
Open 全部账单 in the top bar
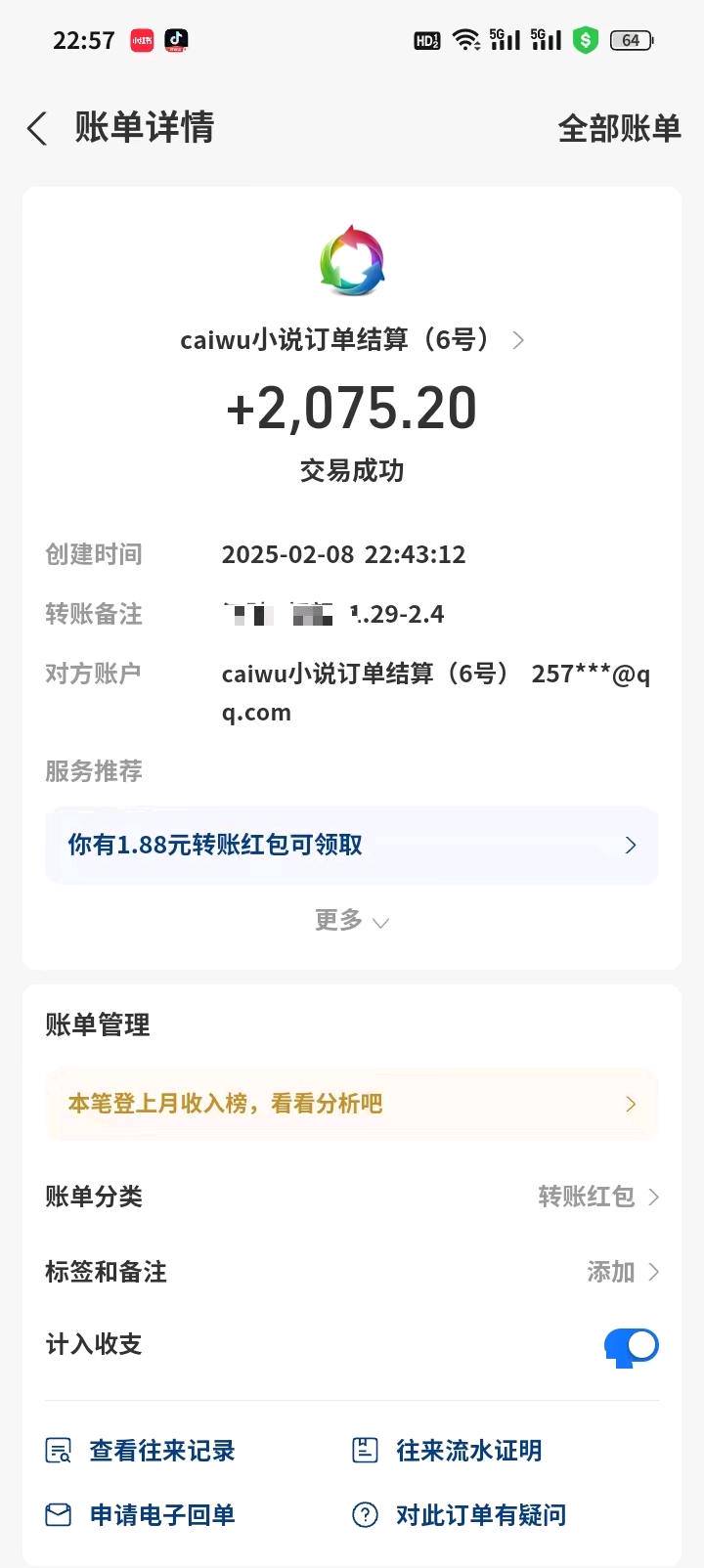click(x=618, y=128)
